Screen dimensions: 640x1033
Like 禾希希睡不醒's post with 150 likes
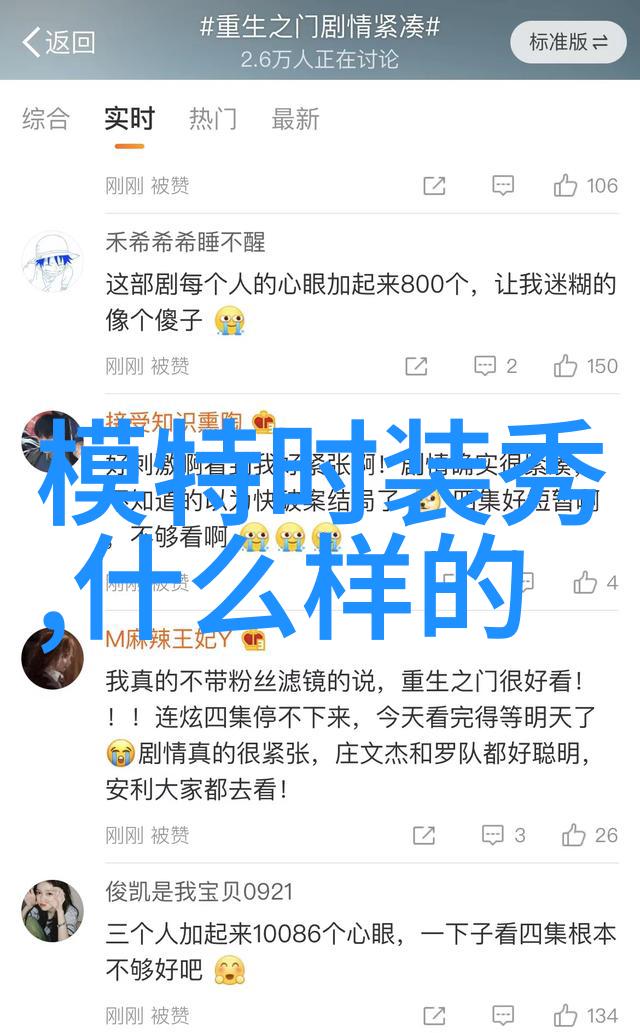point(585,366)
